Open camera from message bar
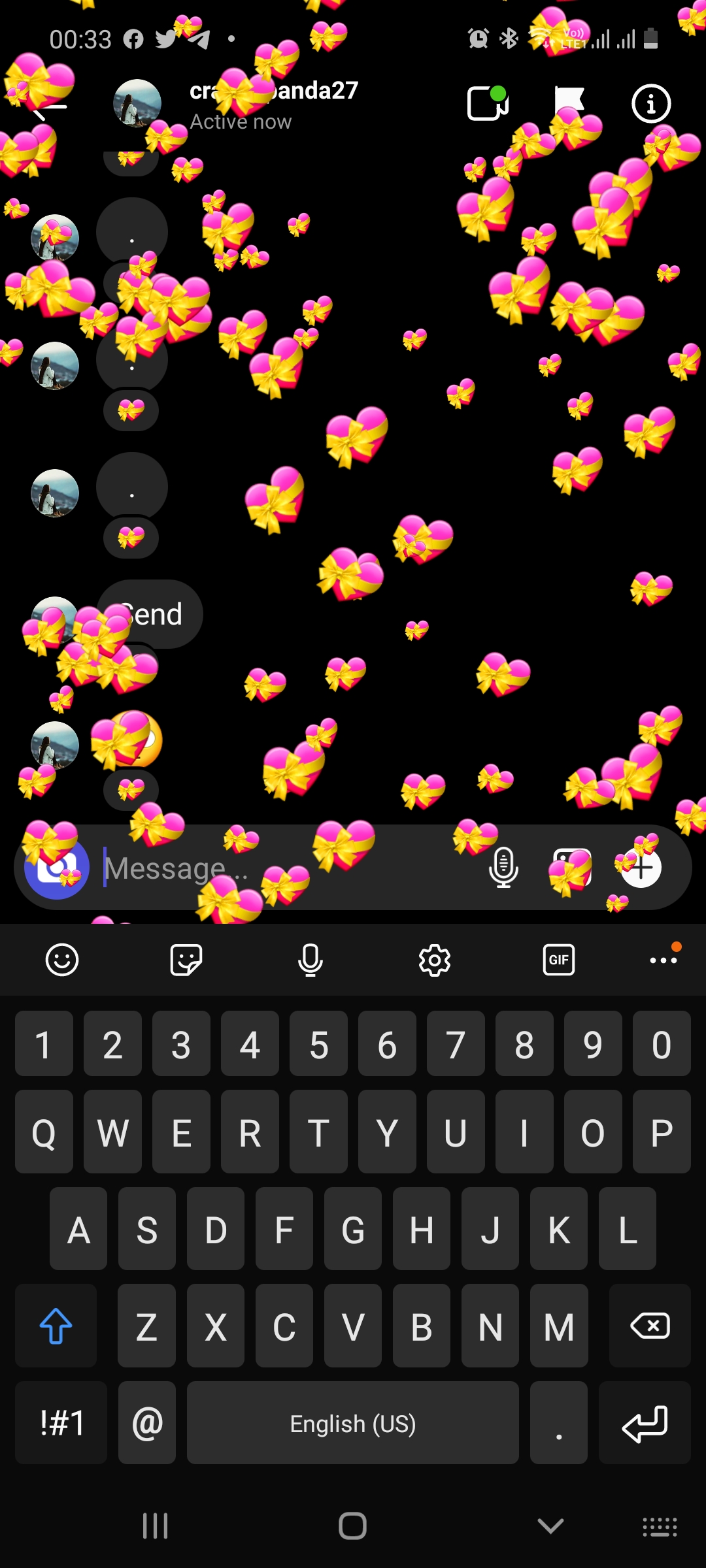Image resolution: width=706 pixels, height=1568 pixels. pyautogui.click(x=57, y=868)
